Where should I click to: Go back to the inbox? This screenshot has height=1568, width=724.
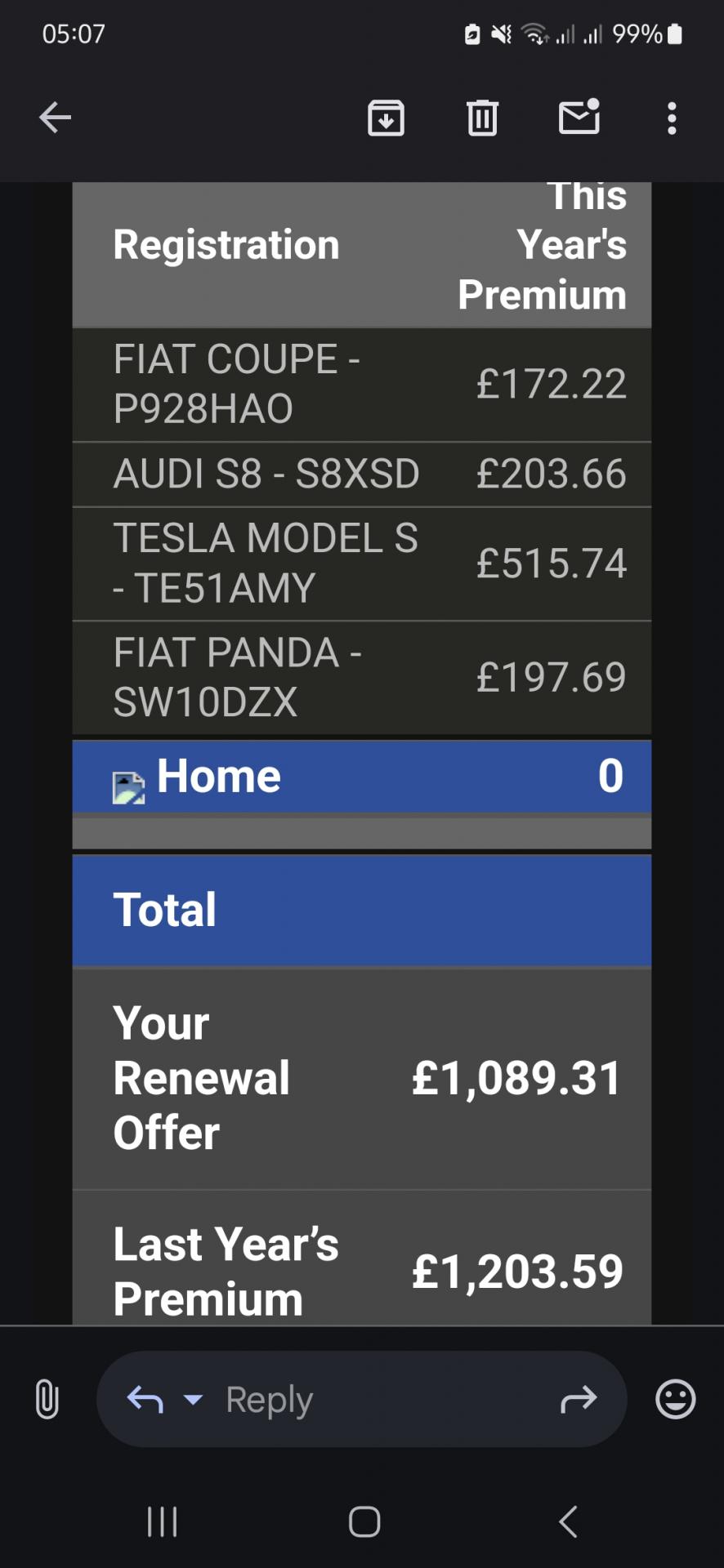tap(56, 118)
